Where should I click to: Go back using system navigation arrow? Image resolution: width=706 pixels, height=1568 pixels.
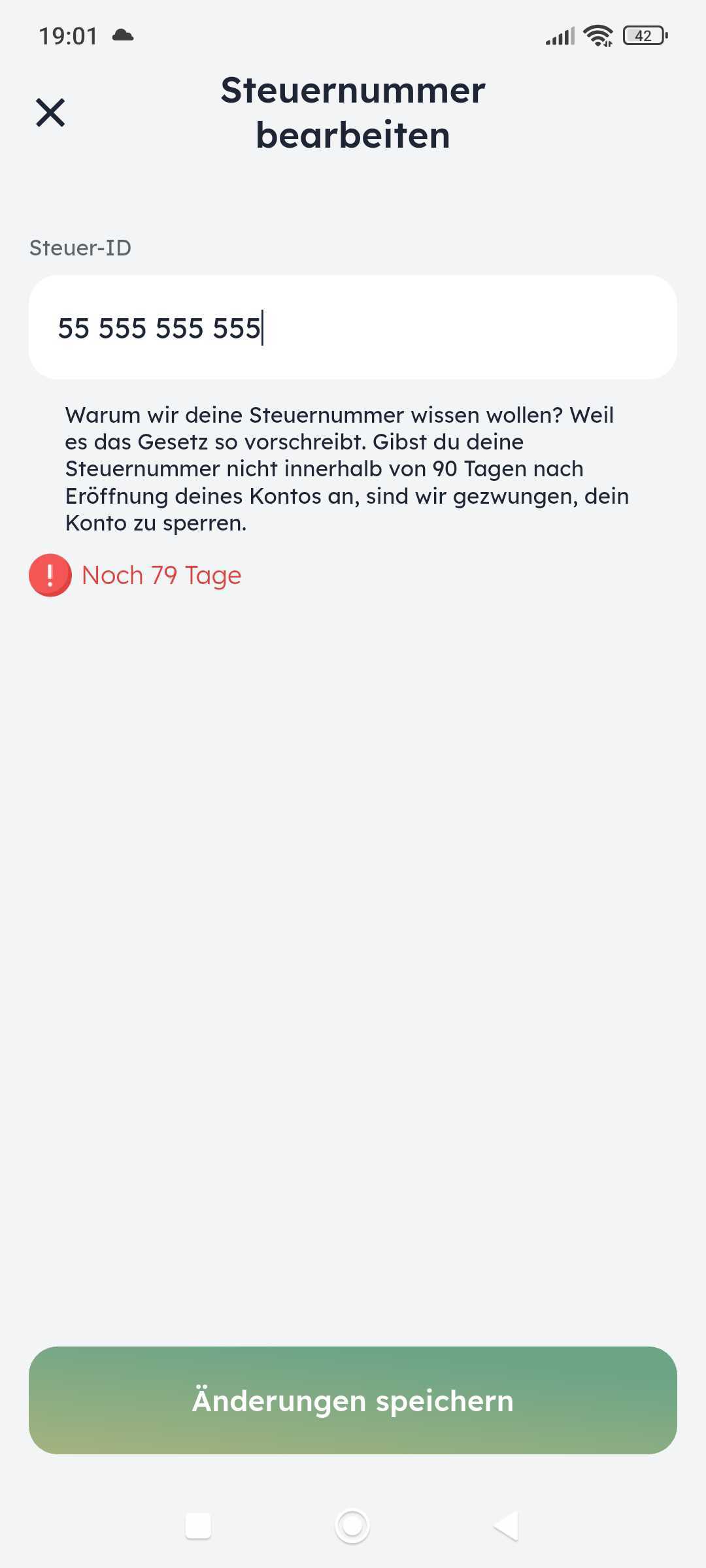coord(506,1526)
